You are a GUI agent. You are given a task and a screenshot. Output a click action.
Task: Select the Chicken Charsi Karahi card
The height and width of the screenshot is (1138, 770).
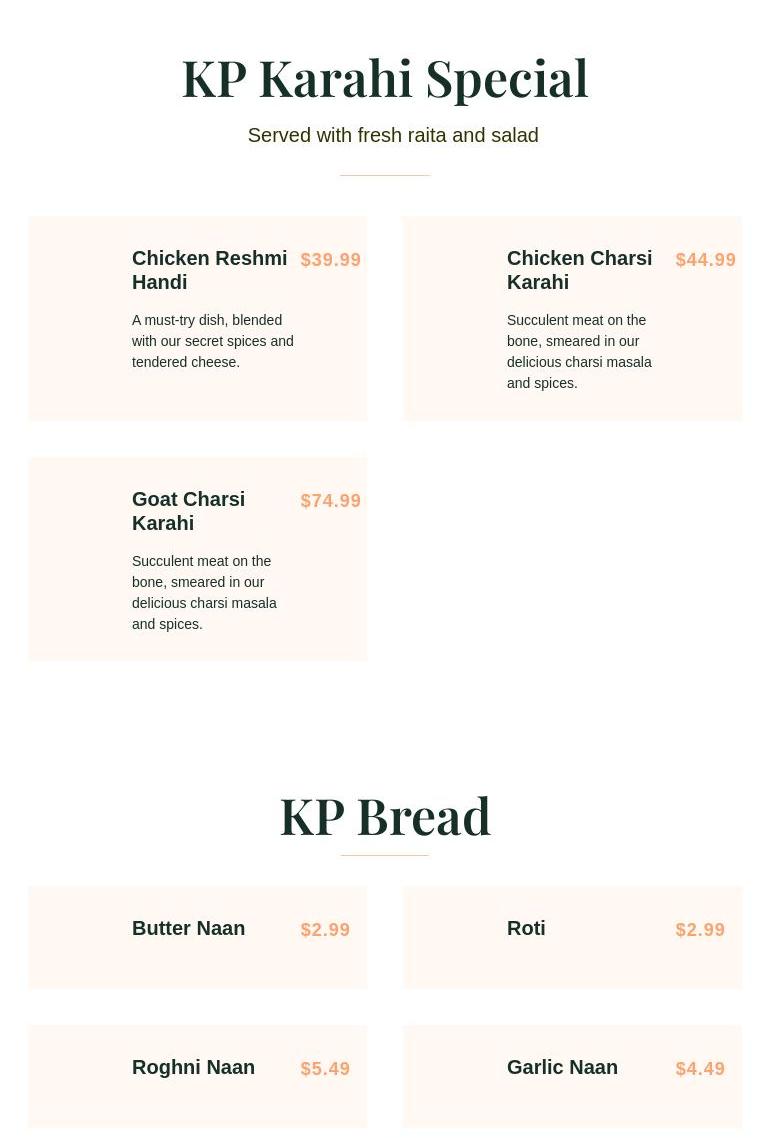[x=572, y=318]
